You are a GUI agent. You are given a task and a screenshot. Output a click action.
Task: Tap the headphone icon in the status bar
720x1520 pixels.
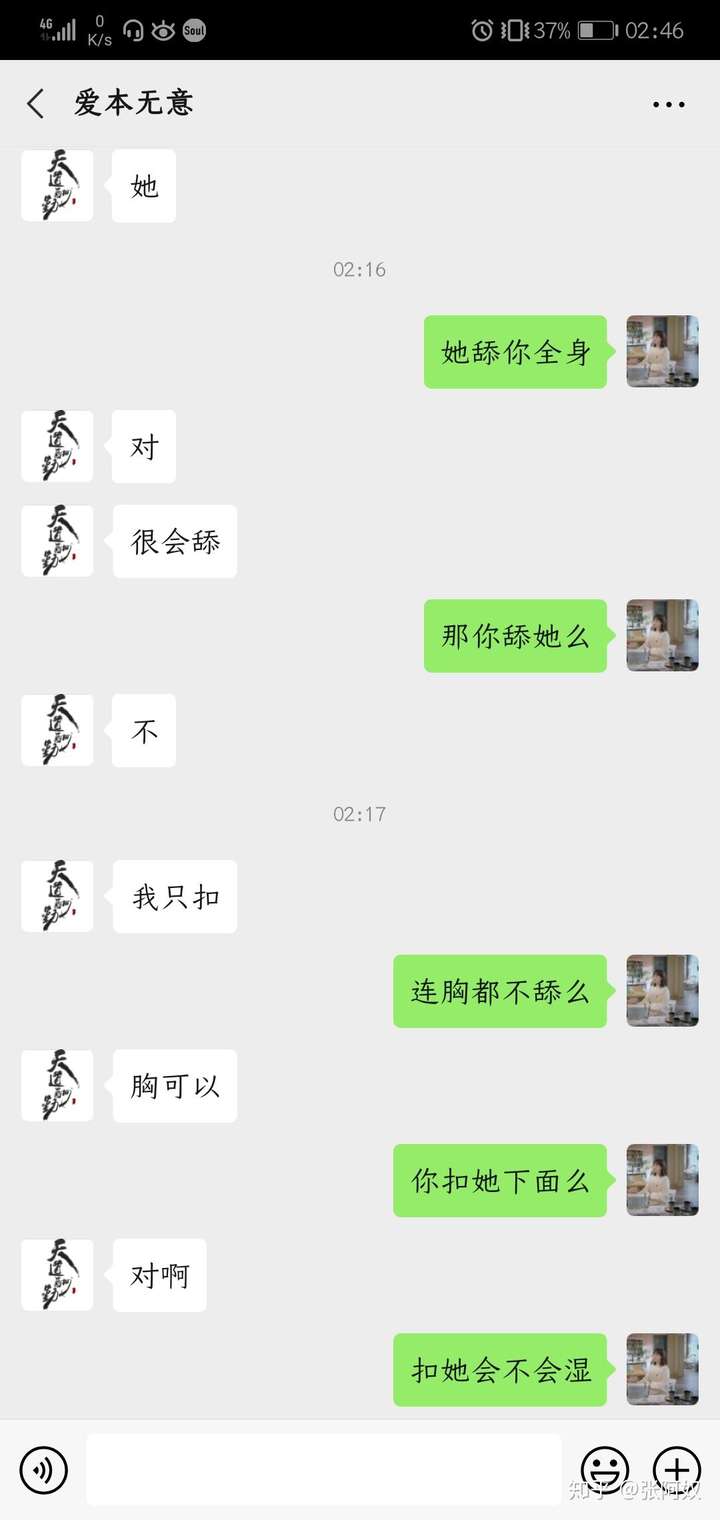point(133,30)
